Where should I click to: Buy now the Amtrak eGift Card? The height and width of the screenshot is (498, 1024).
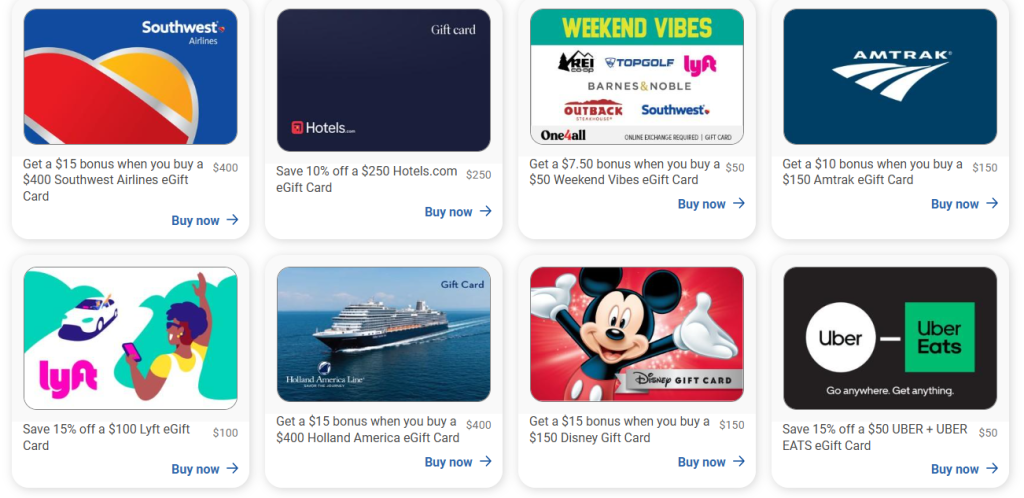[x=963, y=204]
